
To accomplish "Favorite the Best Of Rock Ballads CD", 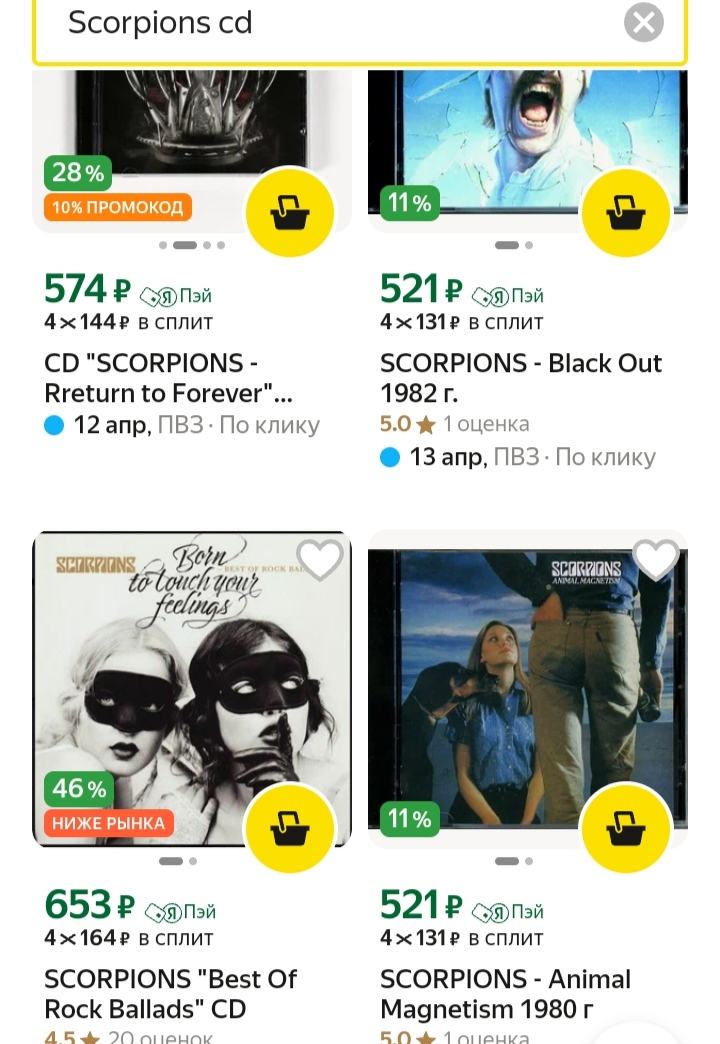I will [320, 561].
